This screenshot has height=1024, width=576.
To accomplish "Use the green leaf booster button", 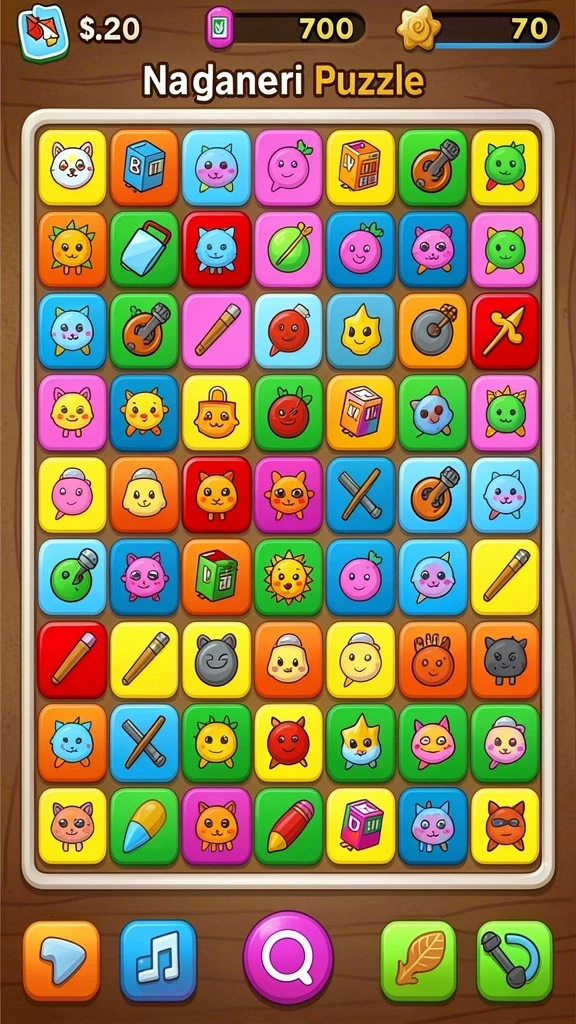I will [x=419, y=960].
